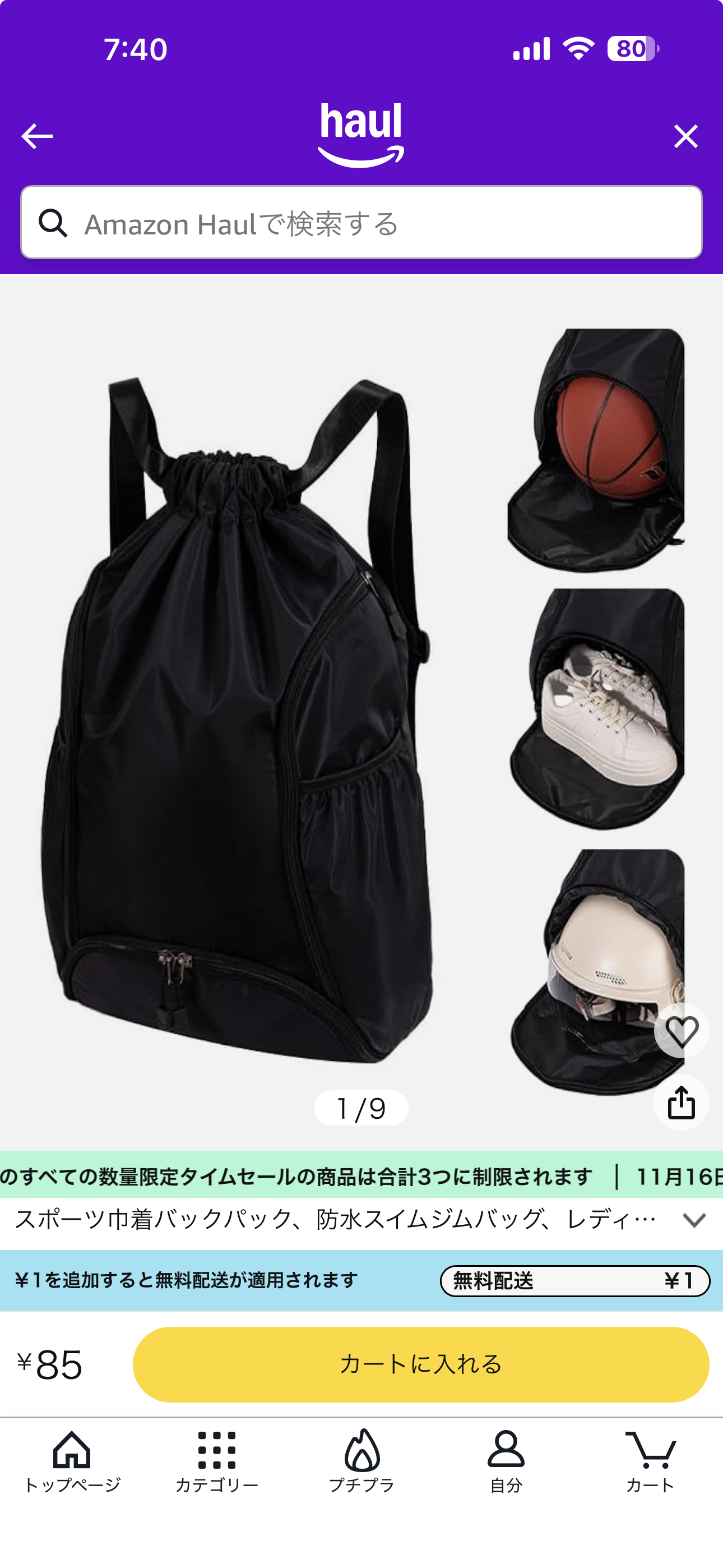View the カート tab
The width and height of the screenshot is (723, 1568).
tap(650, 1461)
